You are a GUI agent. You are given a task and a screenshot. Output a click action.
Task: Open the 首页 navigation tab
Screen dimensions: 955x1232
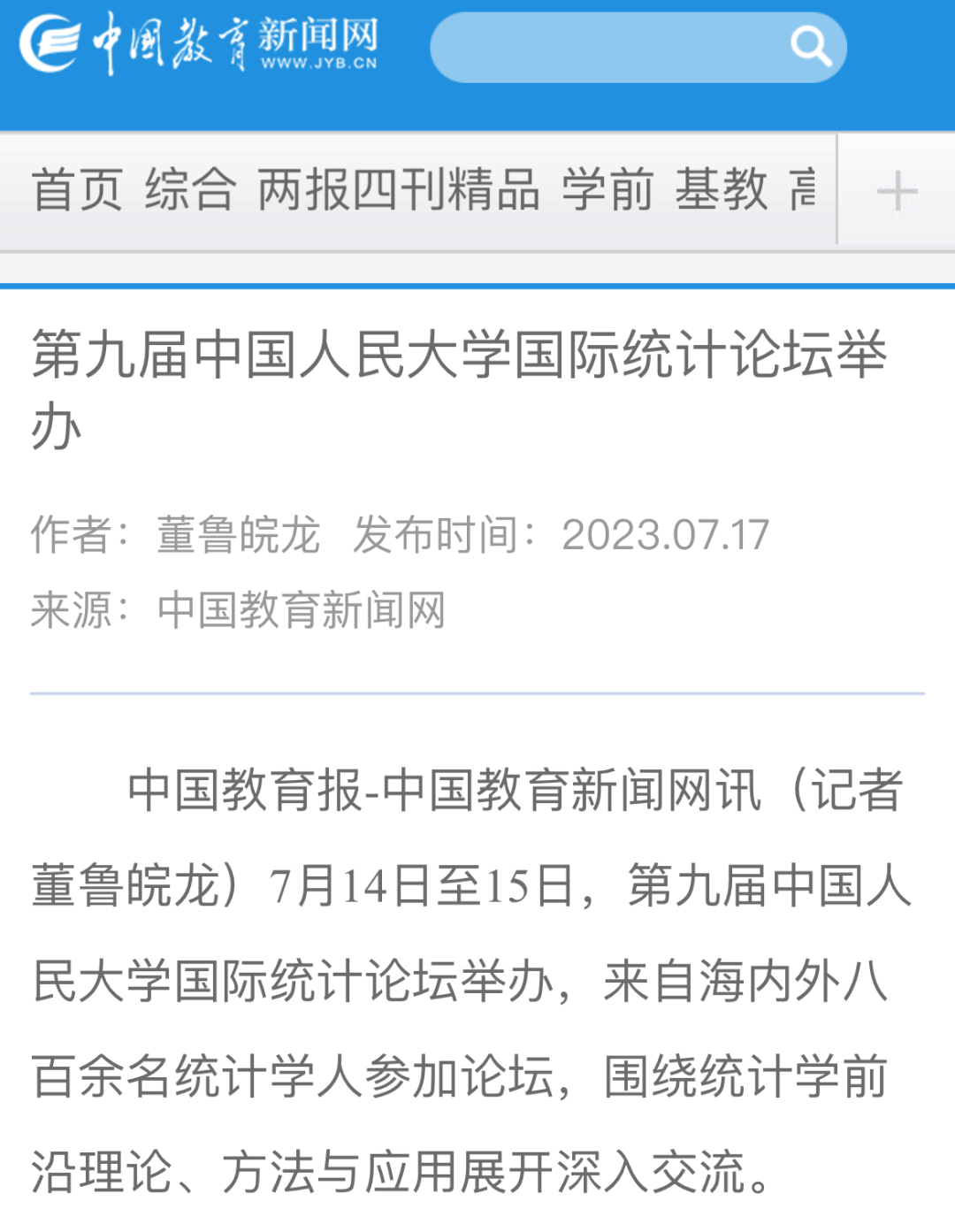(77, 190)
